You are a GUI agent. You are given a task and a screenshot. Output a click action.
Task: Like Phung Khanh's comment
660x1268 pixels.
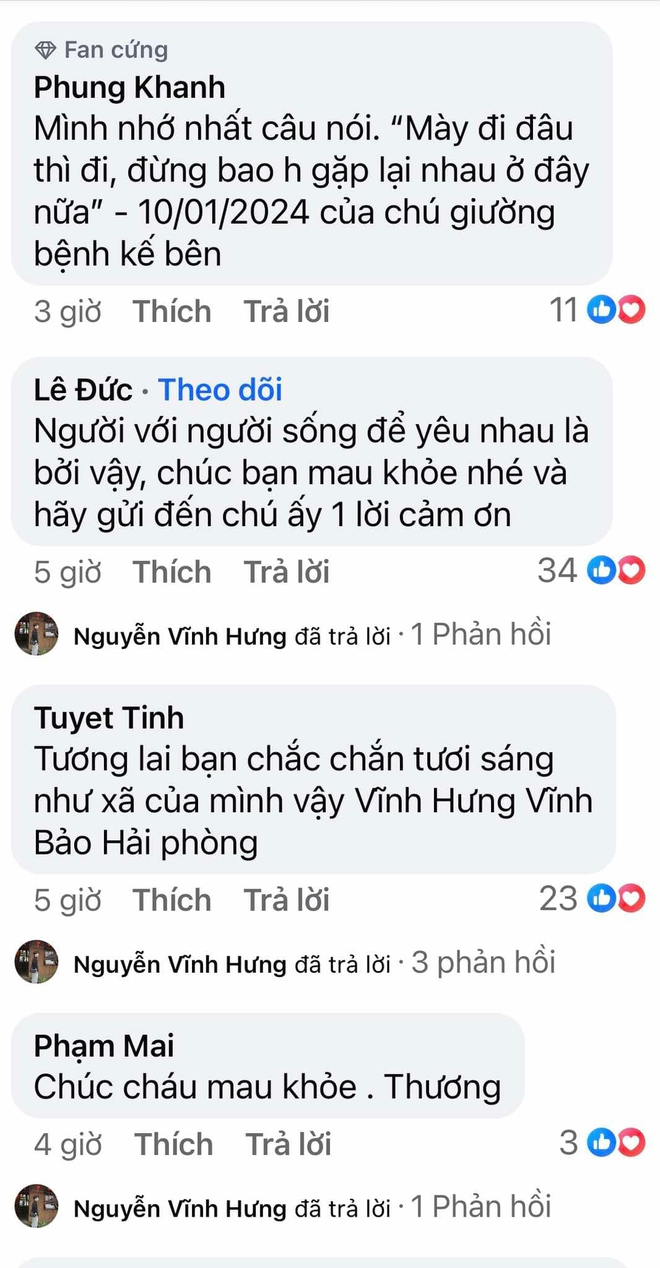172,312
